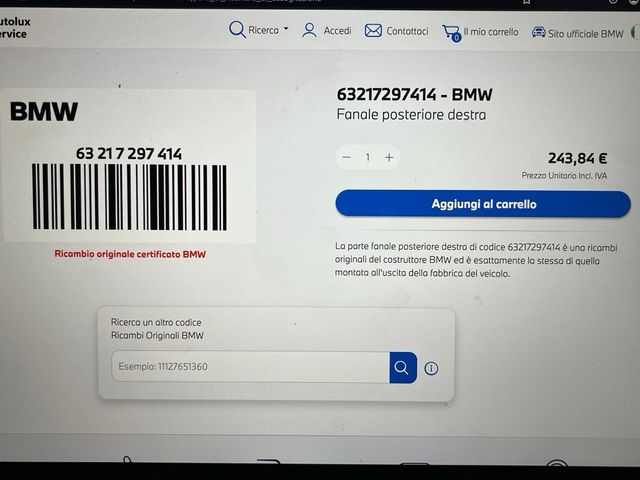
Task: Focus the part code search field
Action: point(250,367)
